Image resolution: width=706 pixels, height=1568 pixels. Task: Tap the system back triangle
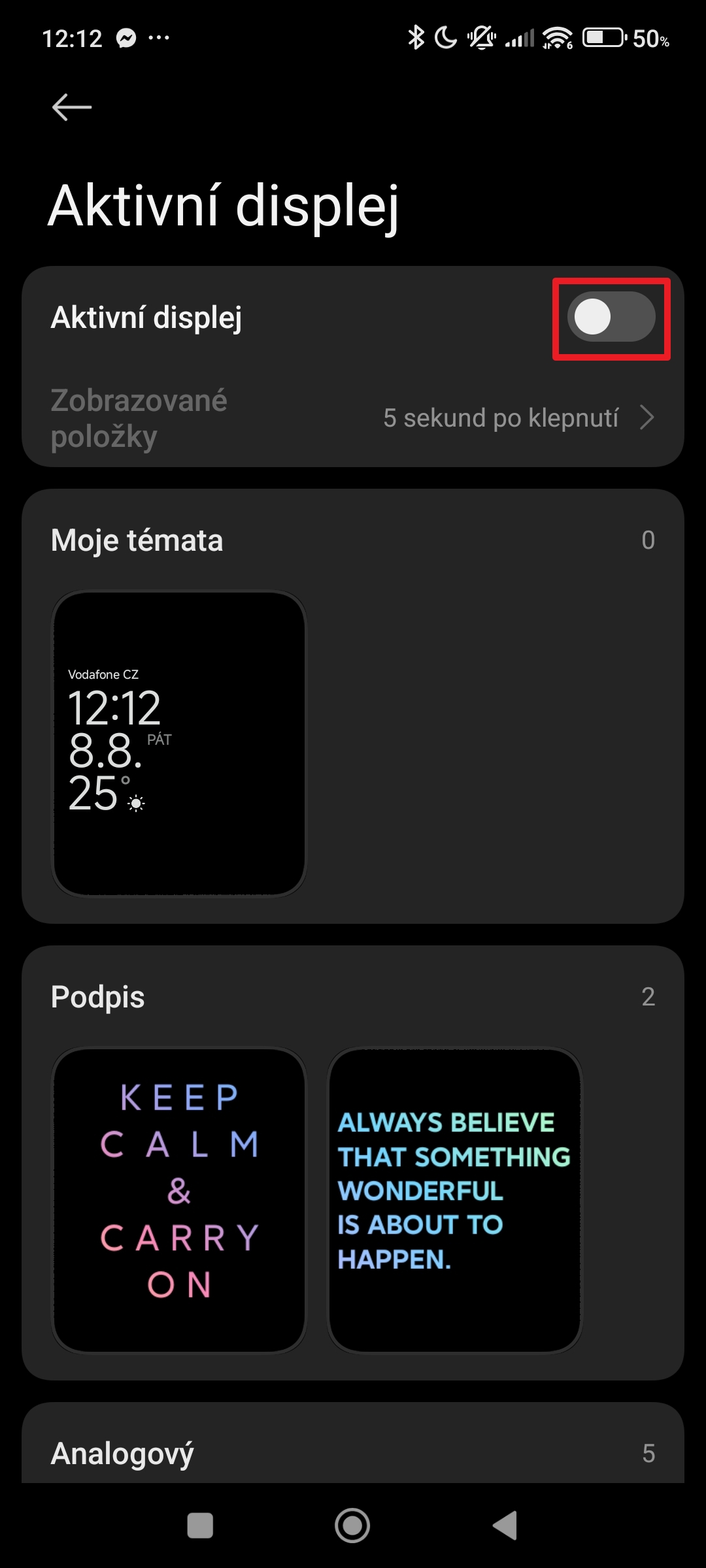pos(505,1526)
